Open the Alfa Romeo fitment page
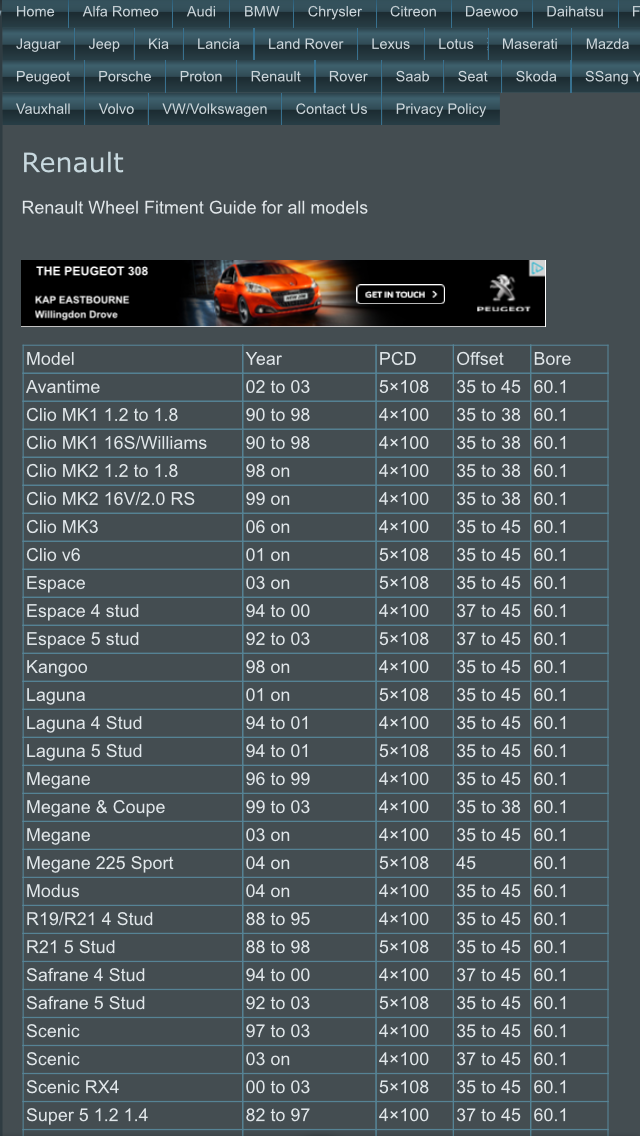The height and width of the screenshot is (1136, 640). [120, 12]
